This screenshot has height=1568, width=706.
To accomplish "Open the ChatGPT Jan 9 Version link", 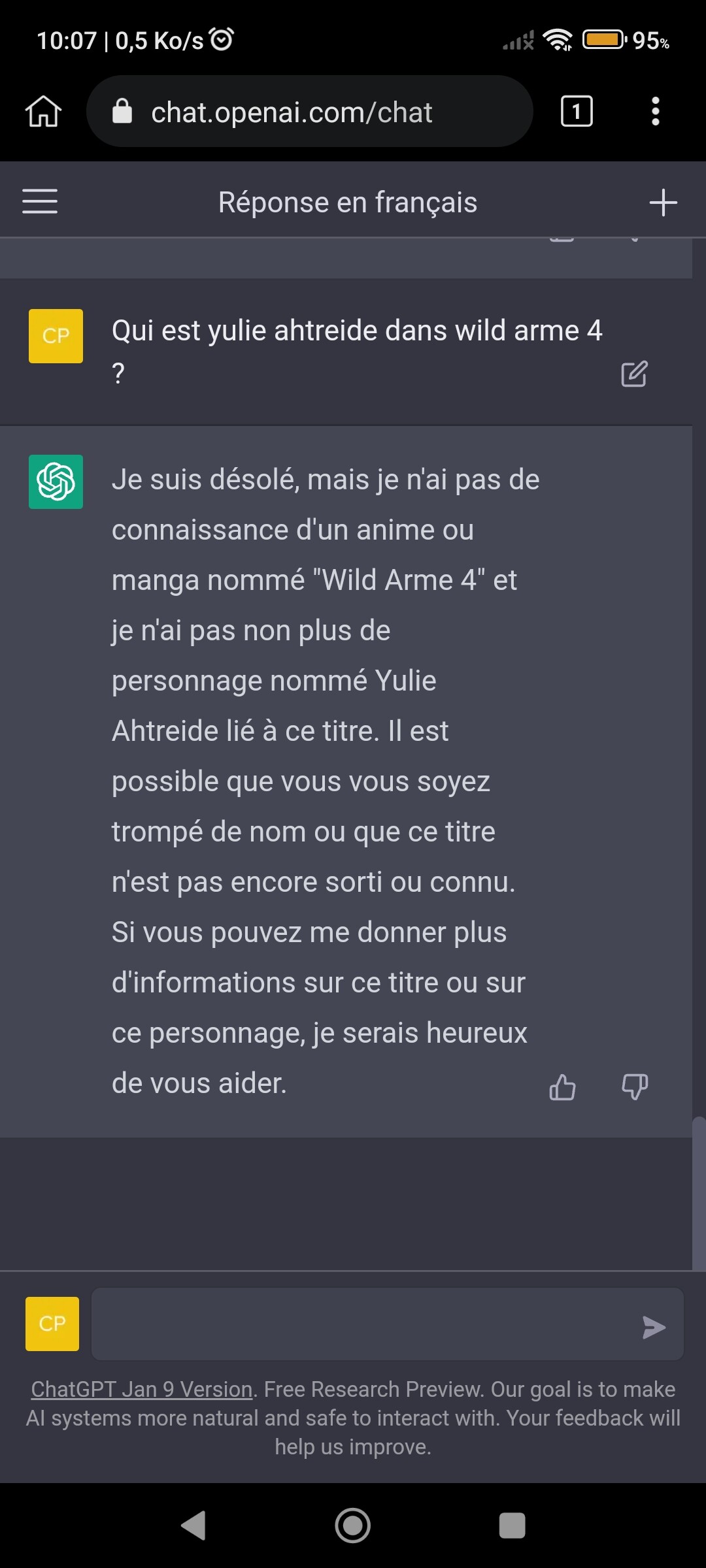I will (x=142, y=1389).
